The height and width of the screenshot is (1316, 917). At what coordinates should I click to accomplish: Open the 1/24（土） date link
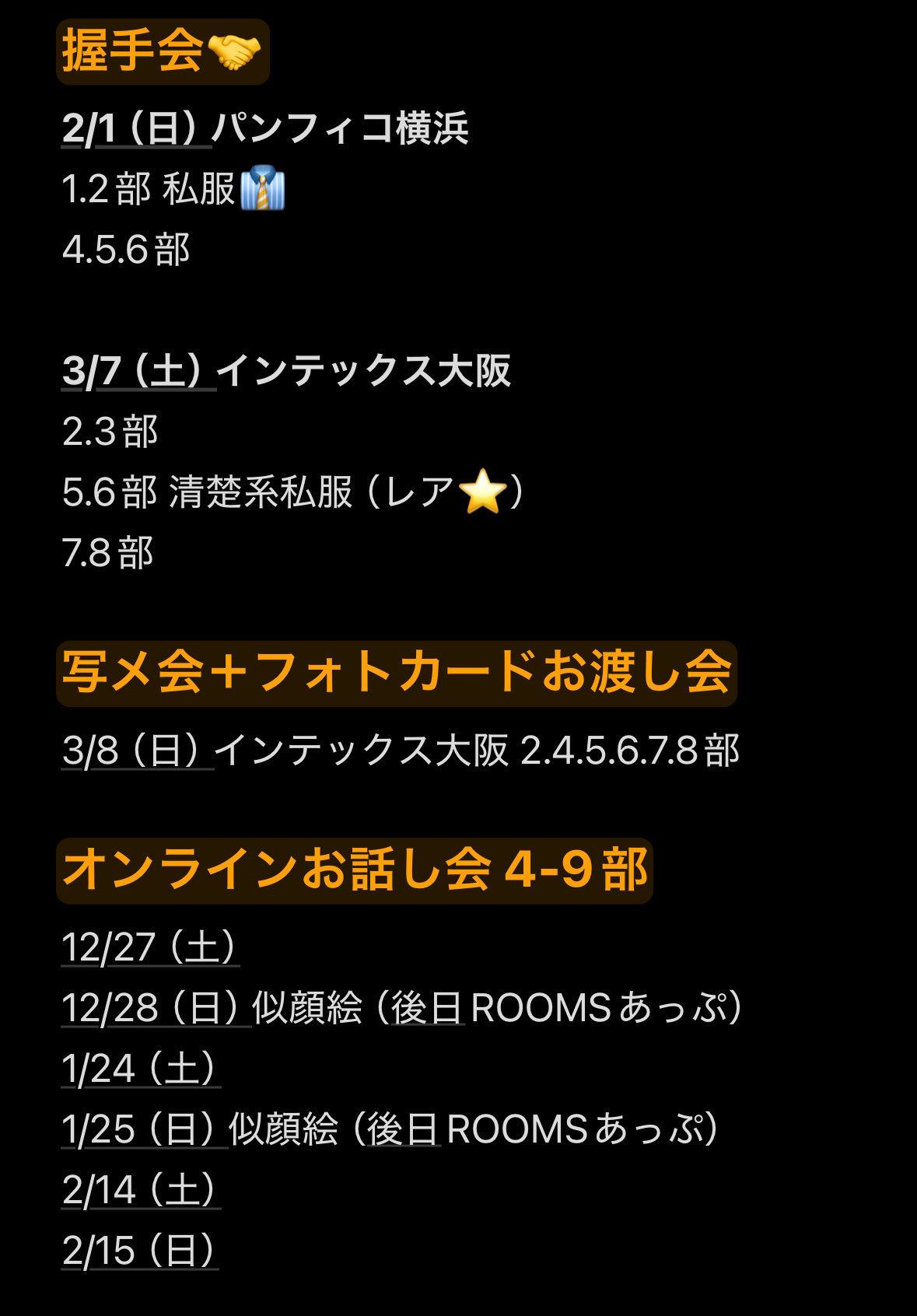point(140,1069)
